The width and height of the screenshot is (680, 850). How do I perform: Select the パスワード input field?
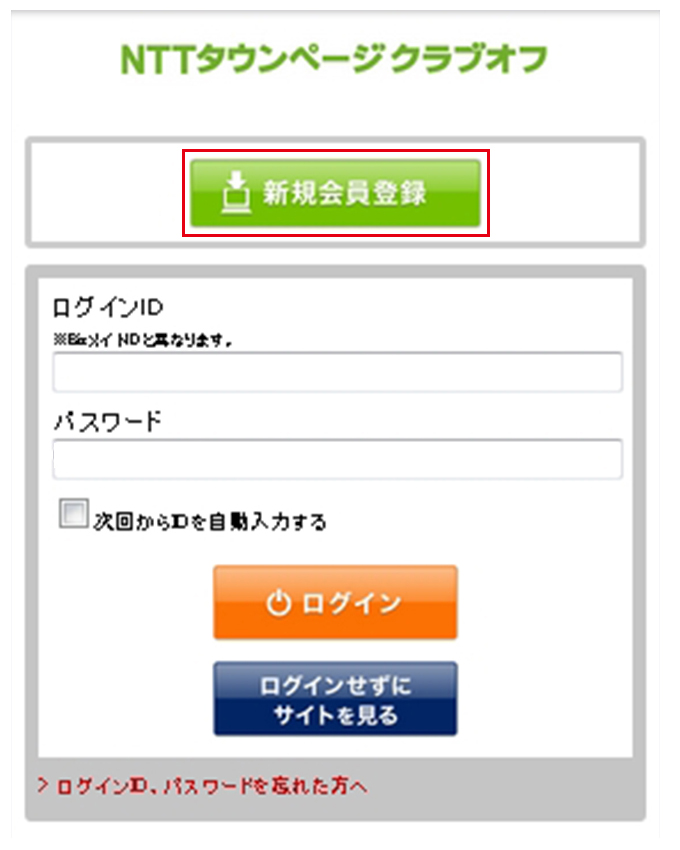coord(337,459)
